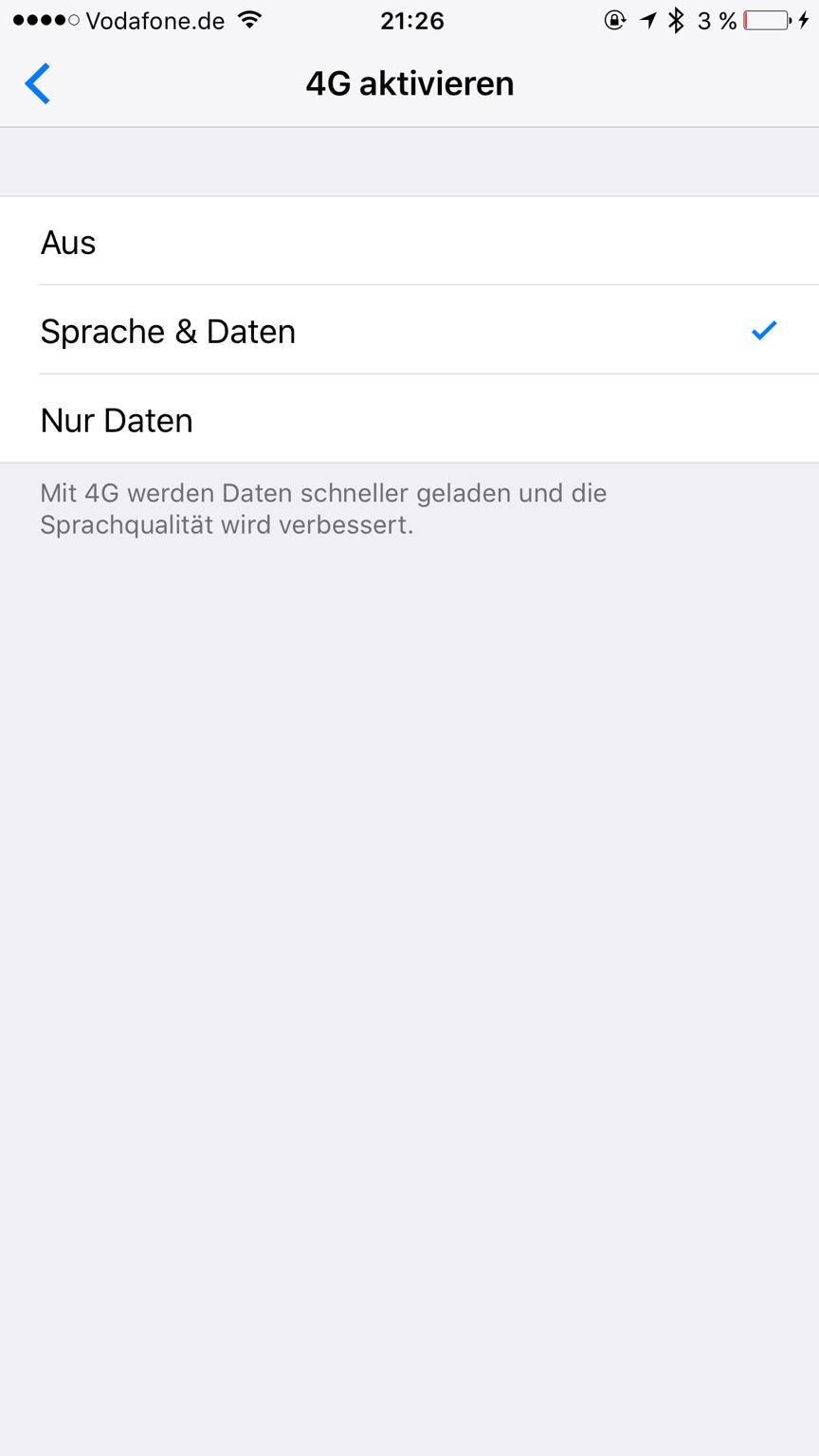Tap the footer text about 4G speed
819x1456 pixels.
tap(322, 507)
